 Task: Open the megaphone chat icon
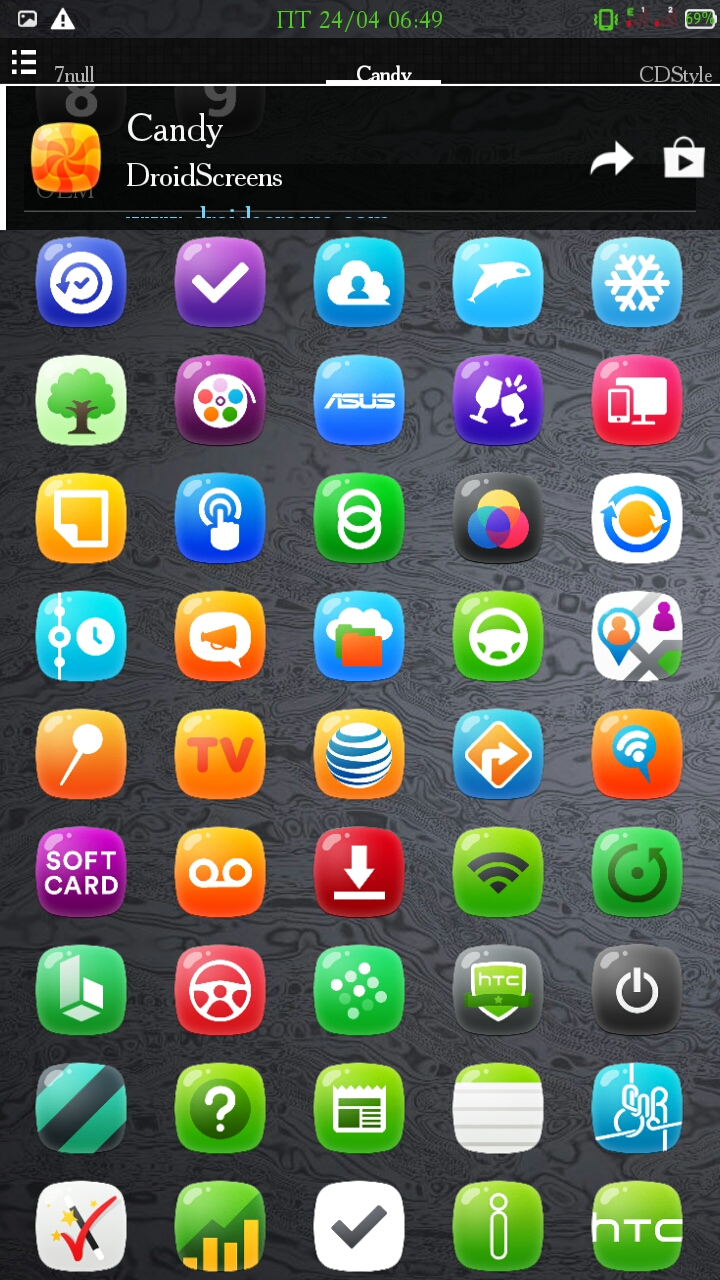click(x=219, y=637)
